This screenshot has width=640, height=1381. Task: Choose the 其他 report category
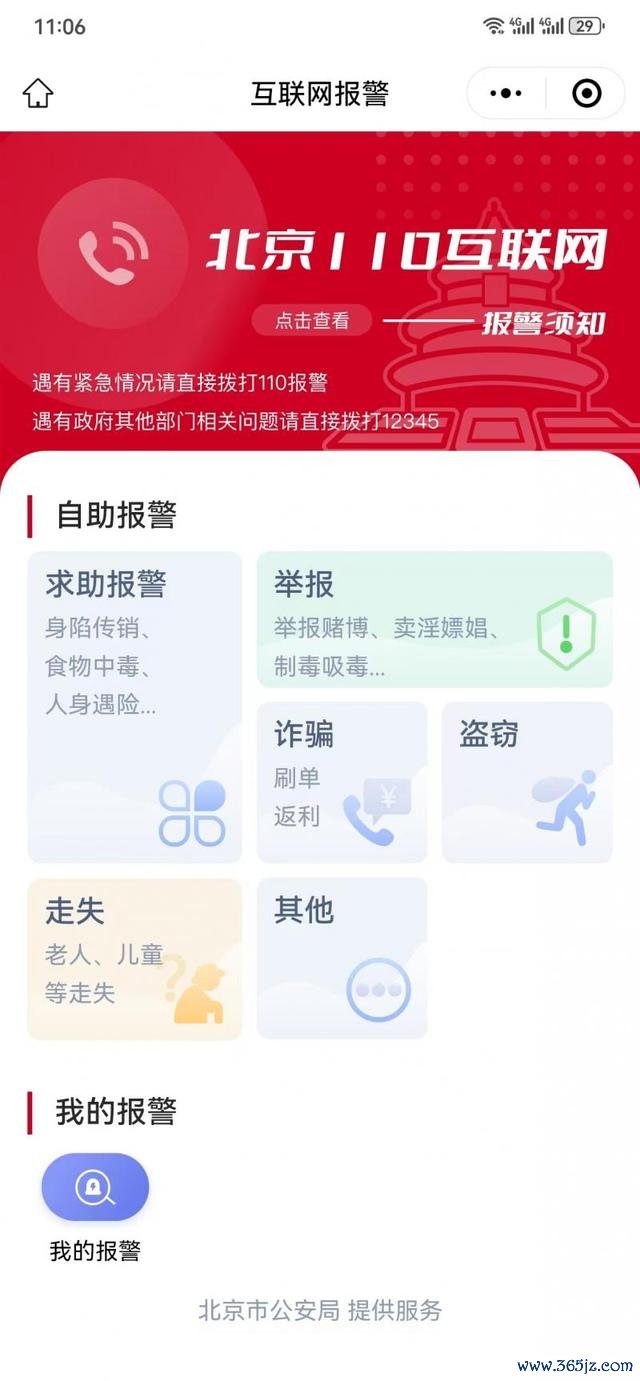coord(341,958)
